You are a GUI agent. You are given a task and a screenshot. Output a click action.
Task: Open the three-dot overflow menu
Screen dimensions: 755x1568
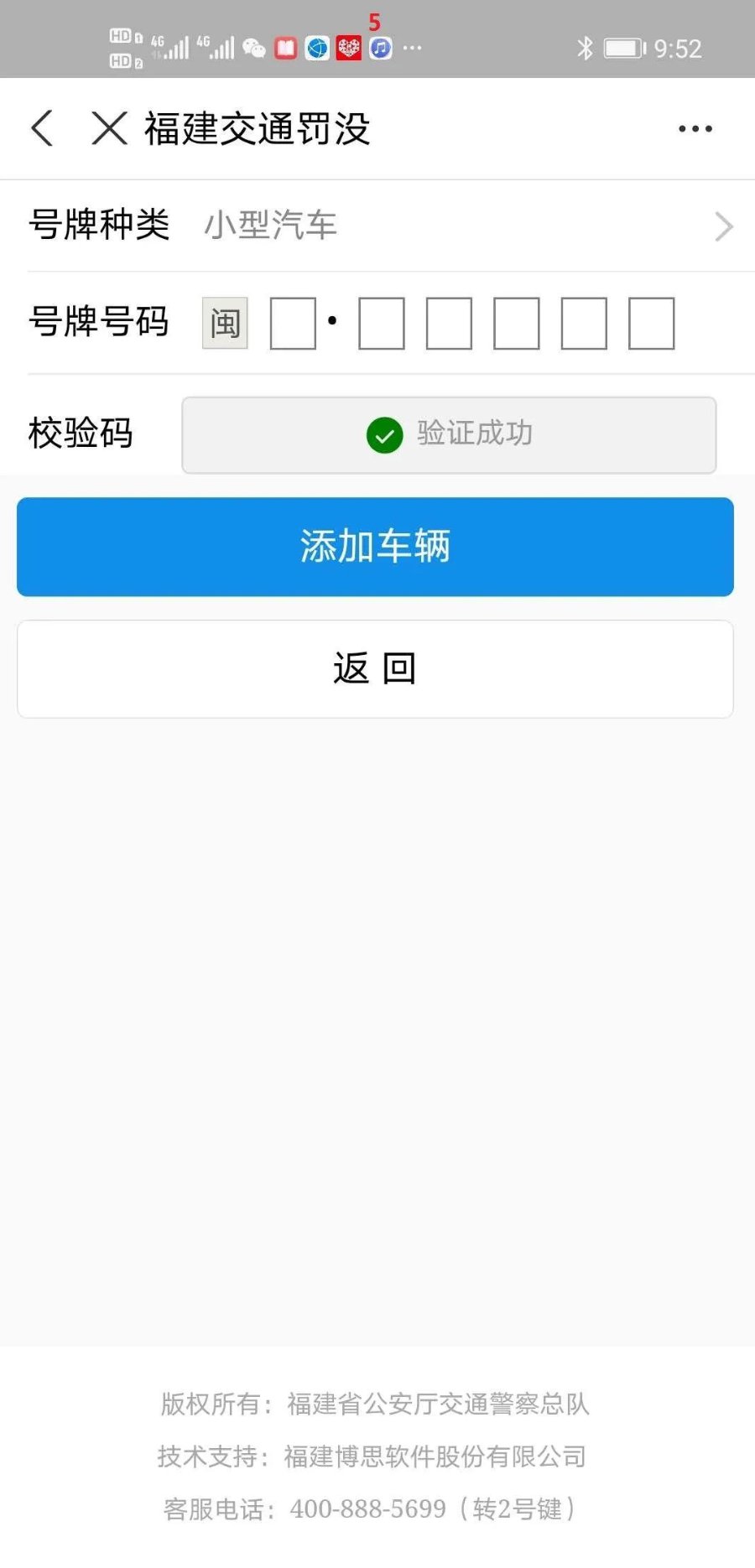tap(695, 129)
